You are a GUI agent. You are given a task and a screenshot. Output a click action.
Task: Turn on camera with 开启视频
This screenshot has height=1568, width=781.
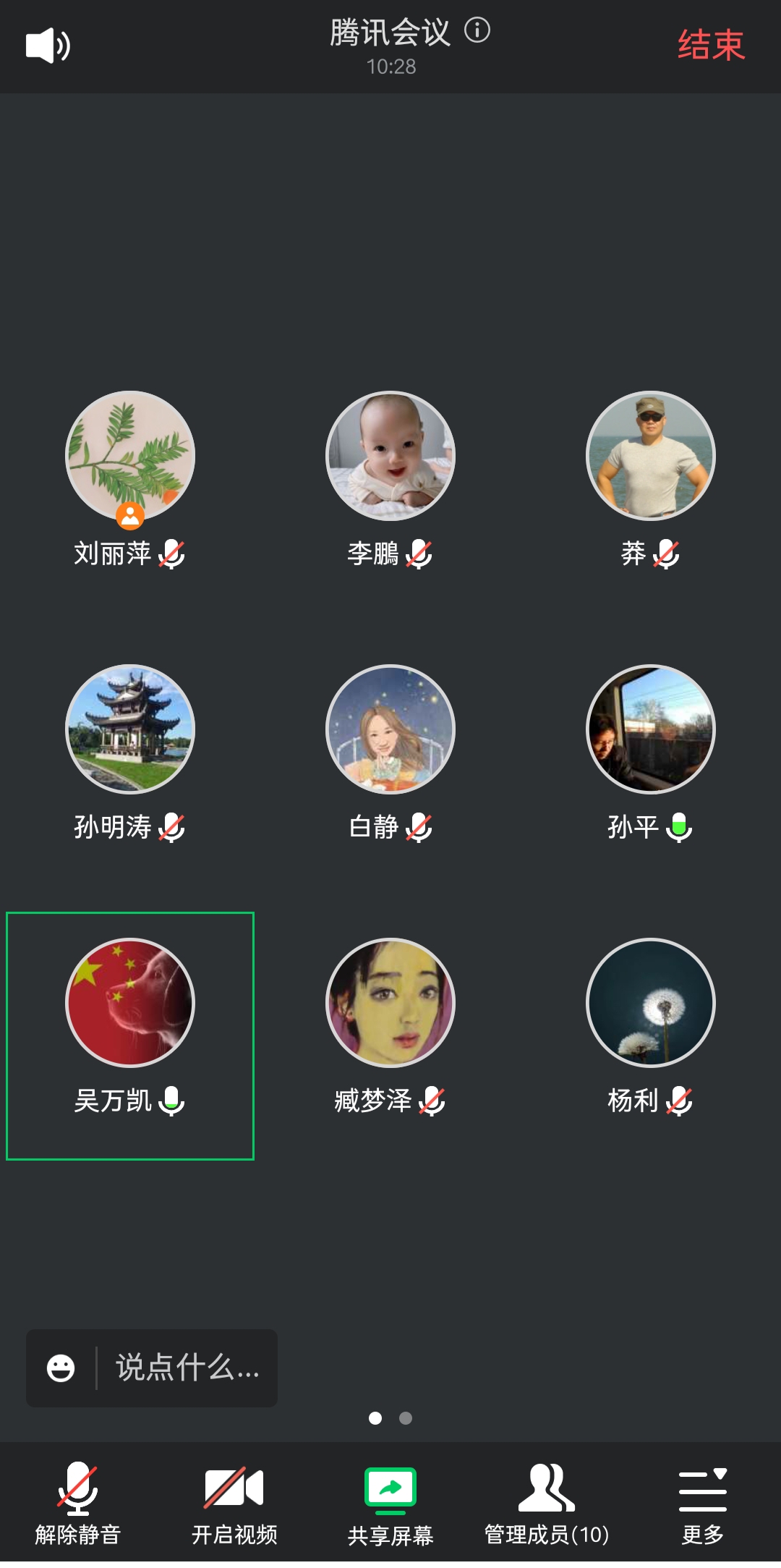click(234, 1501)
